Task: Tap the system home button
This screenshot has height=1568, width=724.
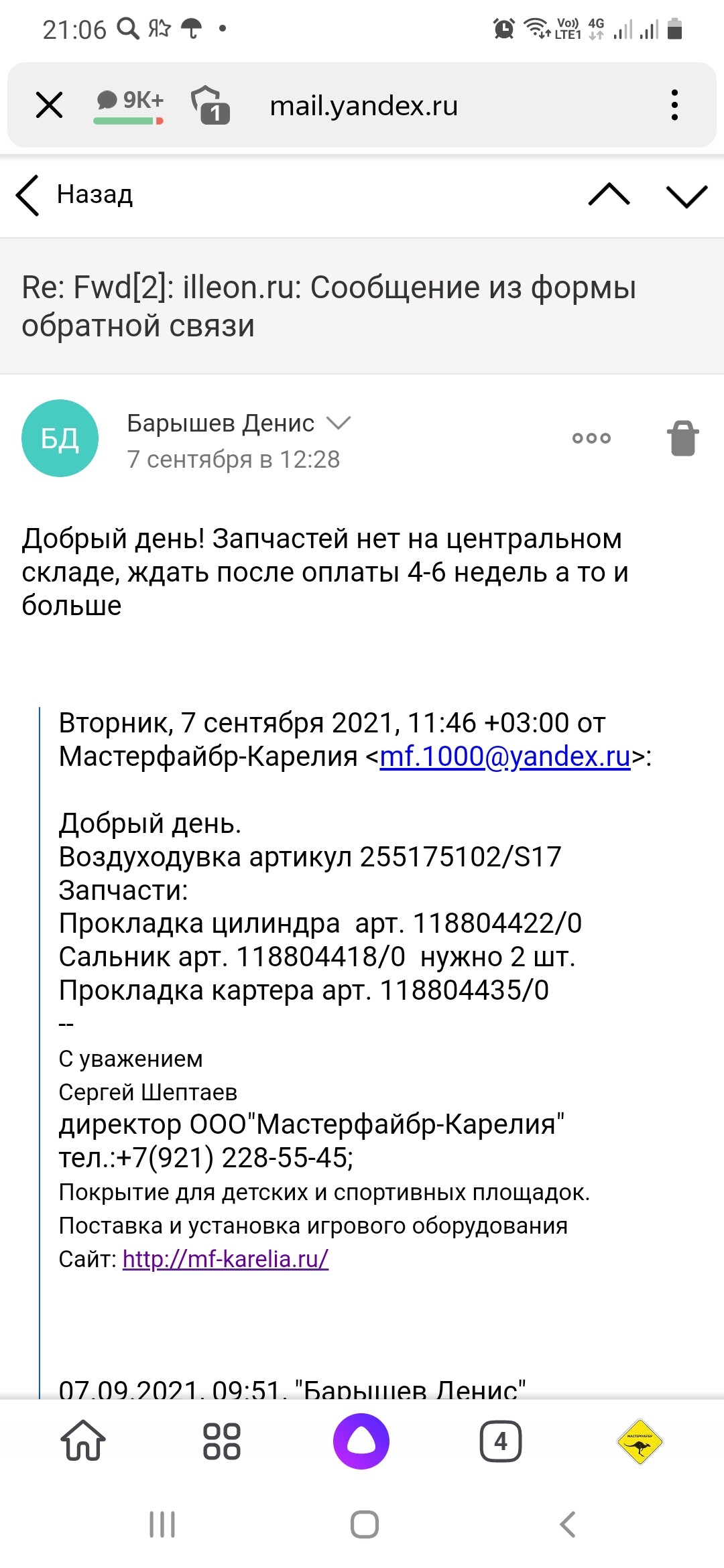Action: point(364,1524)
